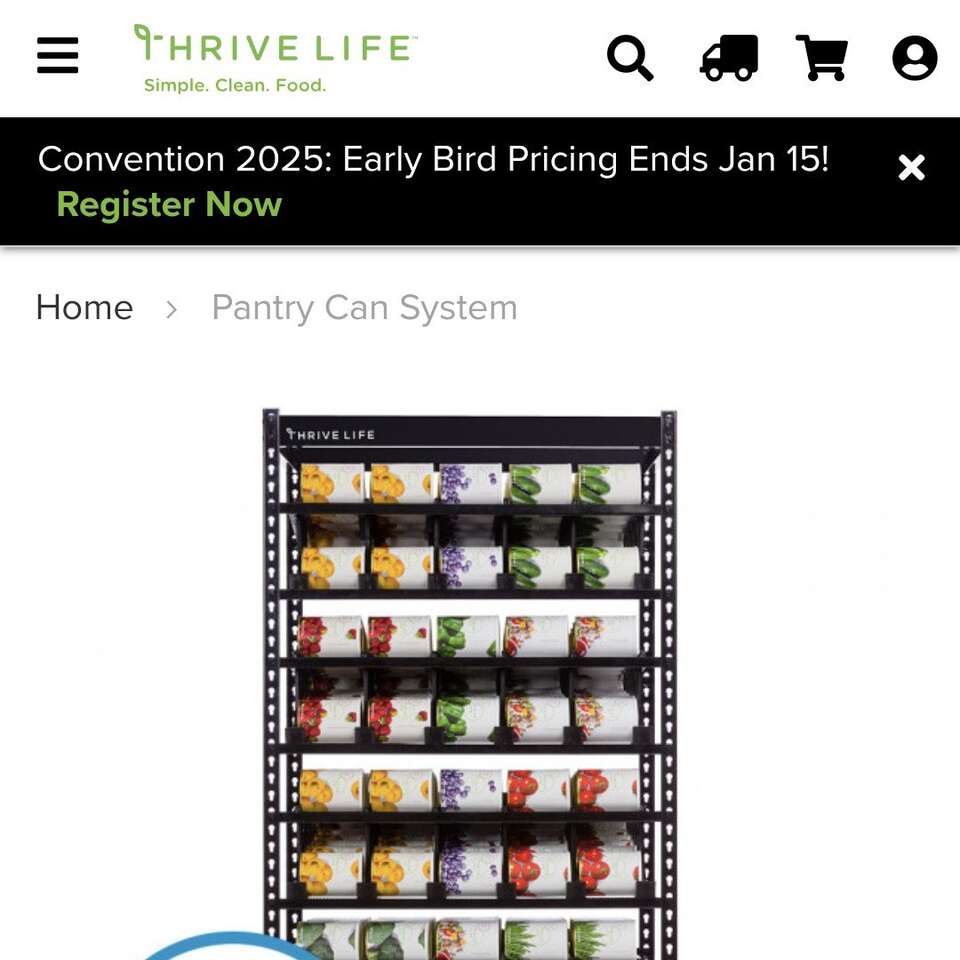This screenshot has height=960, width=960.
Task: View the shopping cart
Action: click(822, 58)
